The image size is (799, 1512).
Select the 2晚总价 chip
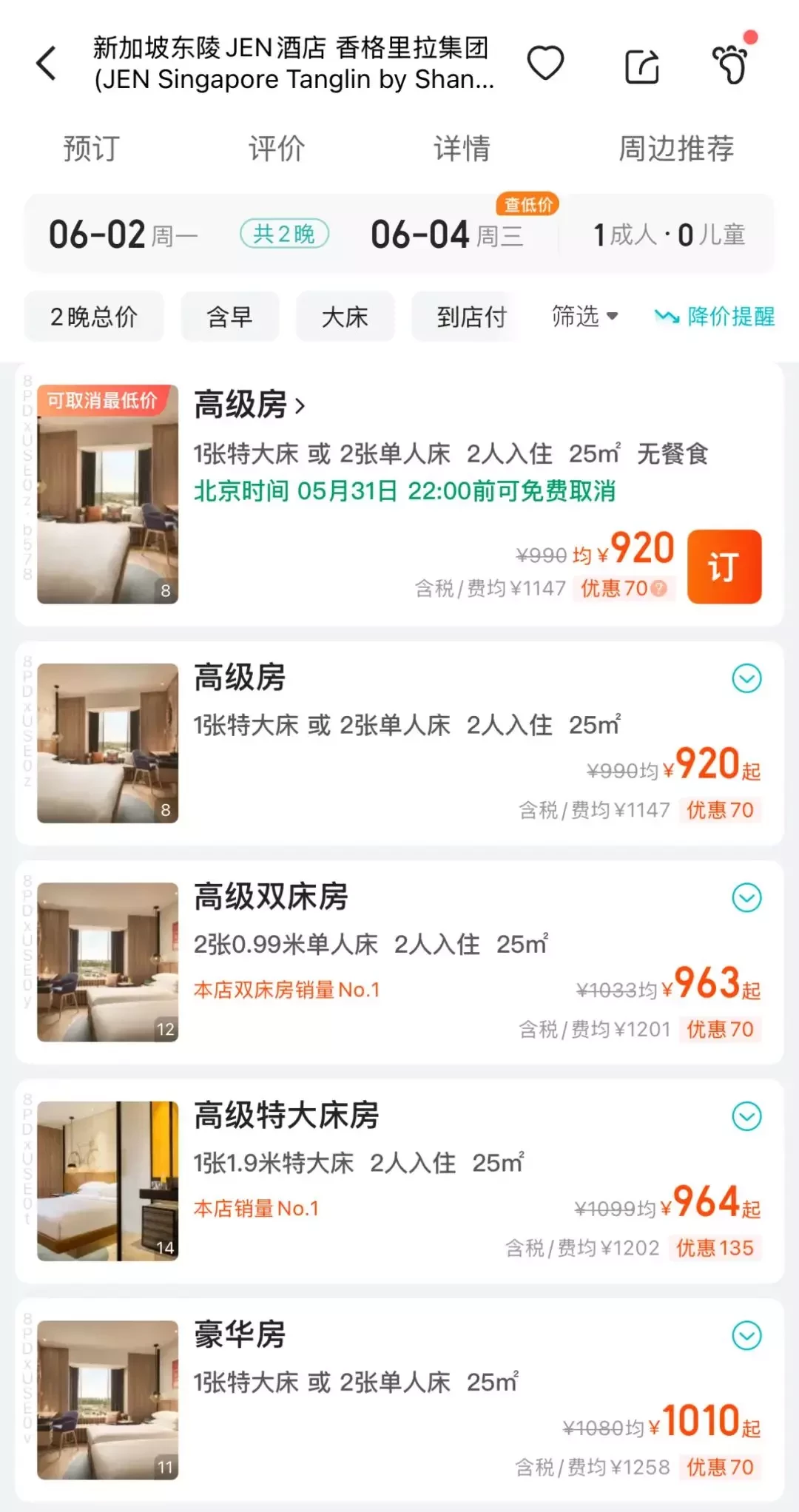[x=94, y=317]
